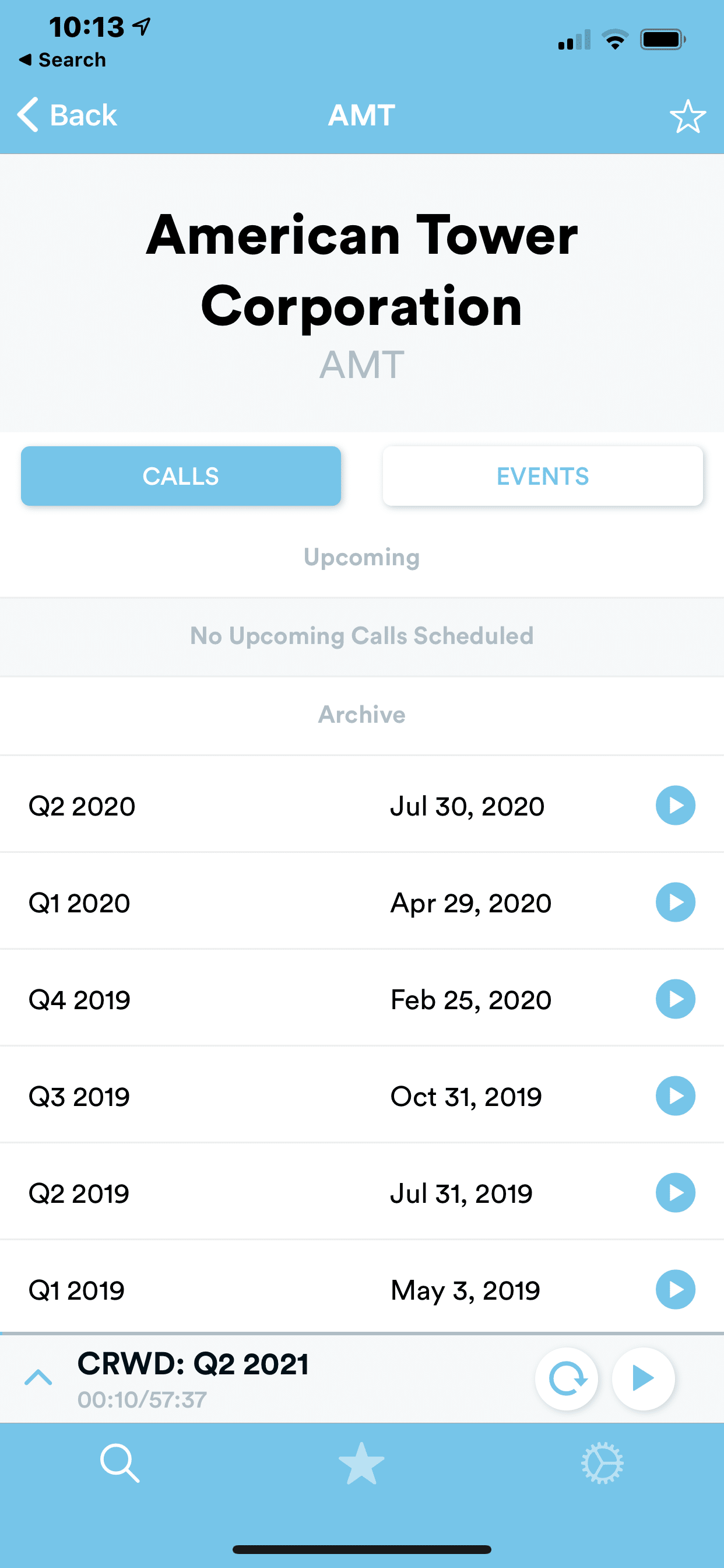Select the Calls tab
The image size is (724, 1568).
tap(181, 476)
